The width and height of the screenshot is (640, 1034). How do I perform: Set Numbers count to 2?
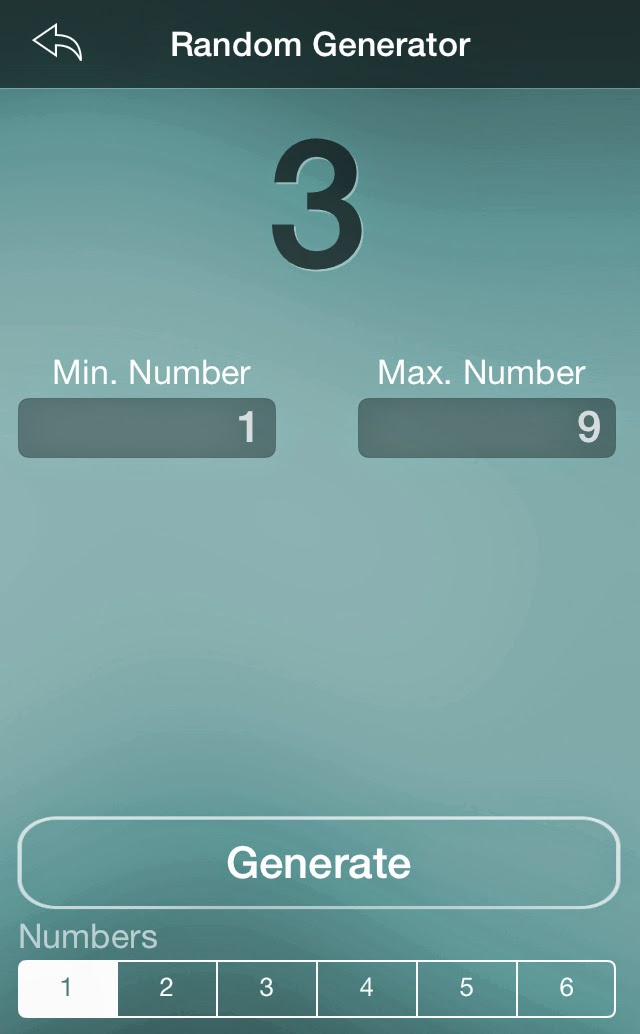[x=167, y=989]
